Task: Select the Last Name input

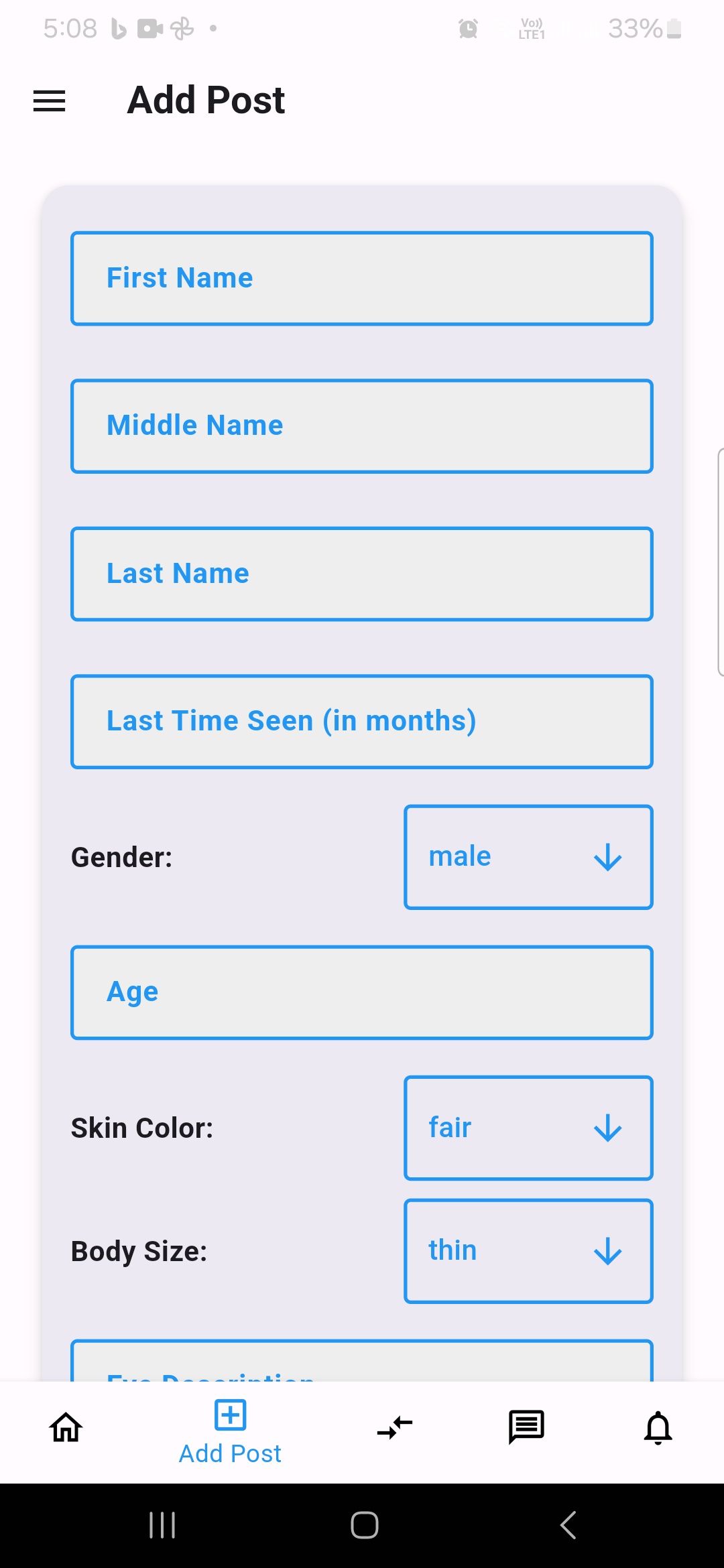Action: click(x=362, y=574)
